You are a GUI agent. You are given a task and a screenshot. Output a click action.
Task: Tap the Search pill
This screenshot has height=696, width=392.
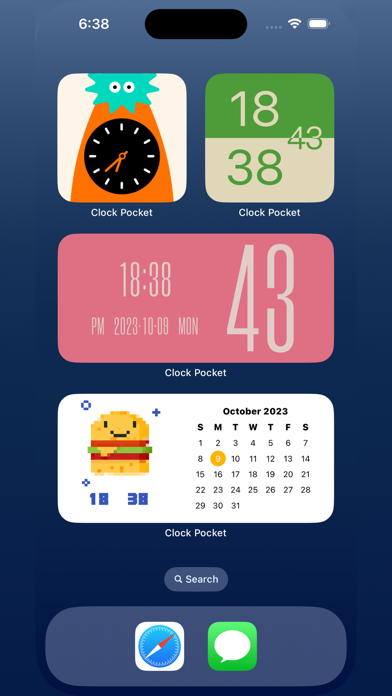[196, 579]
